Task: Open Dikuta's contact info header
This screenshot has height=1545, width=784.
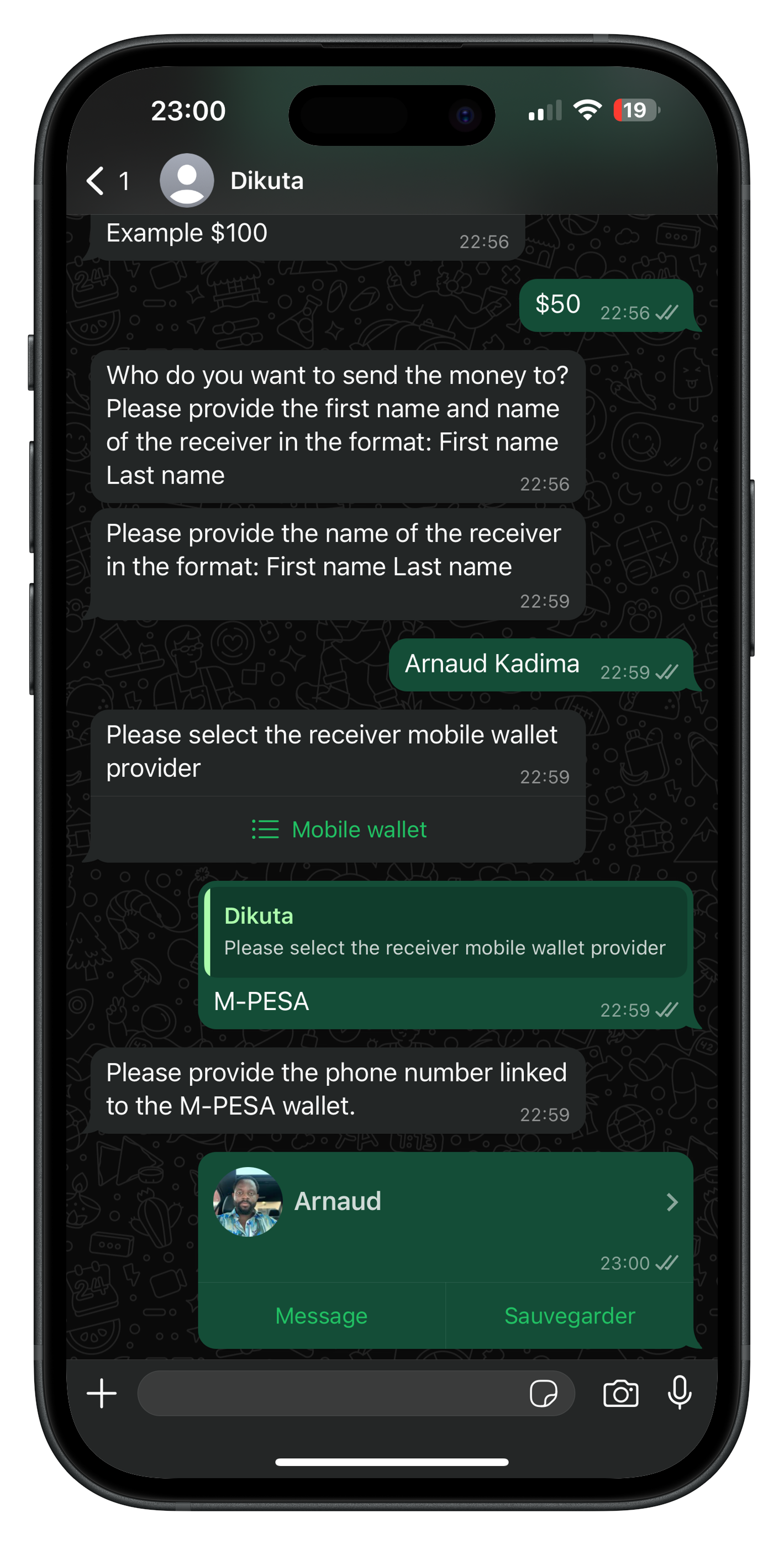Action: coord(266,181)
